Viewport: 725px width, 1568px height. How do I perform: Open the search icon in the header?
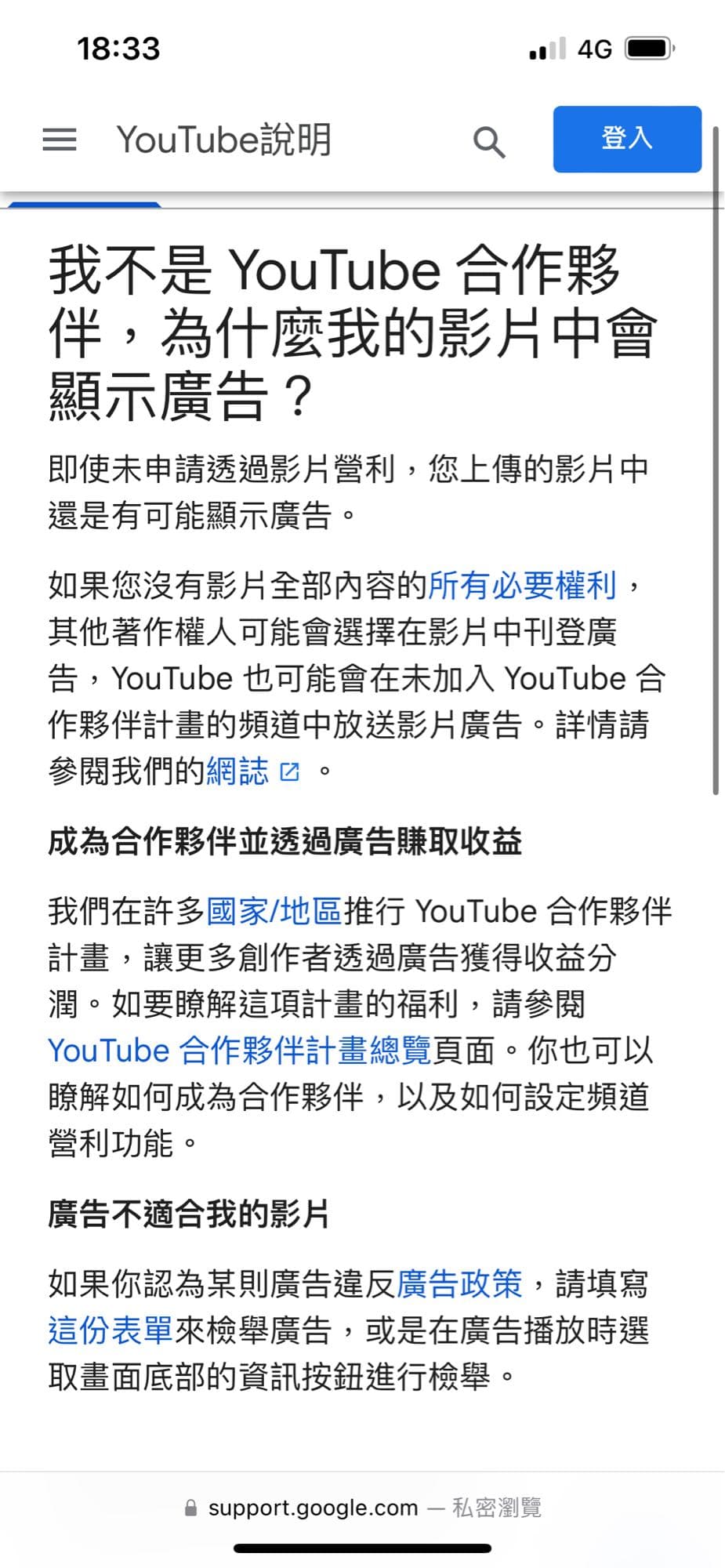pos(488,140)
